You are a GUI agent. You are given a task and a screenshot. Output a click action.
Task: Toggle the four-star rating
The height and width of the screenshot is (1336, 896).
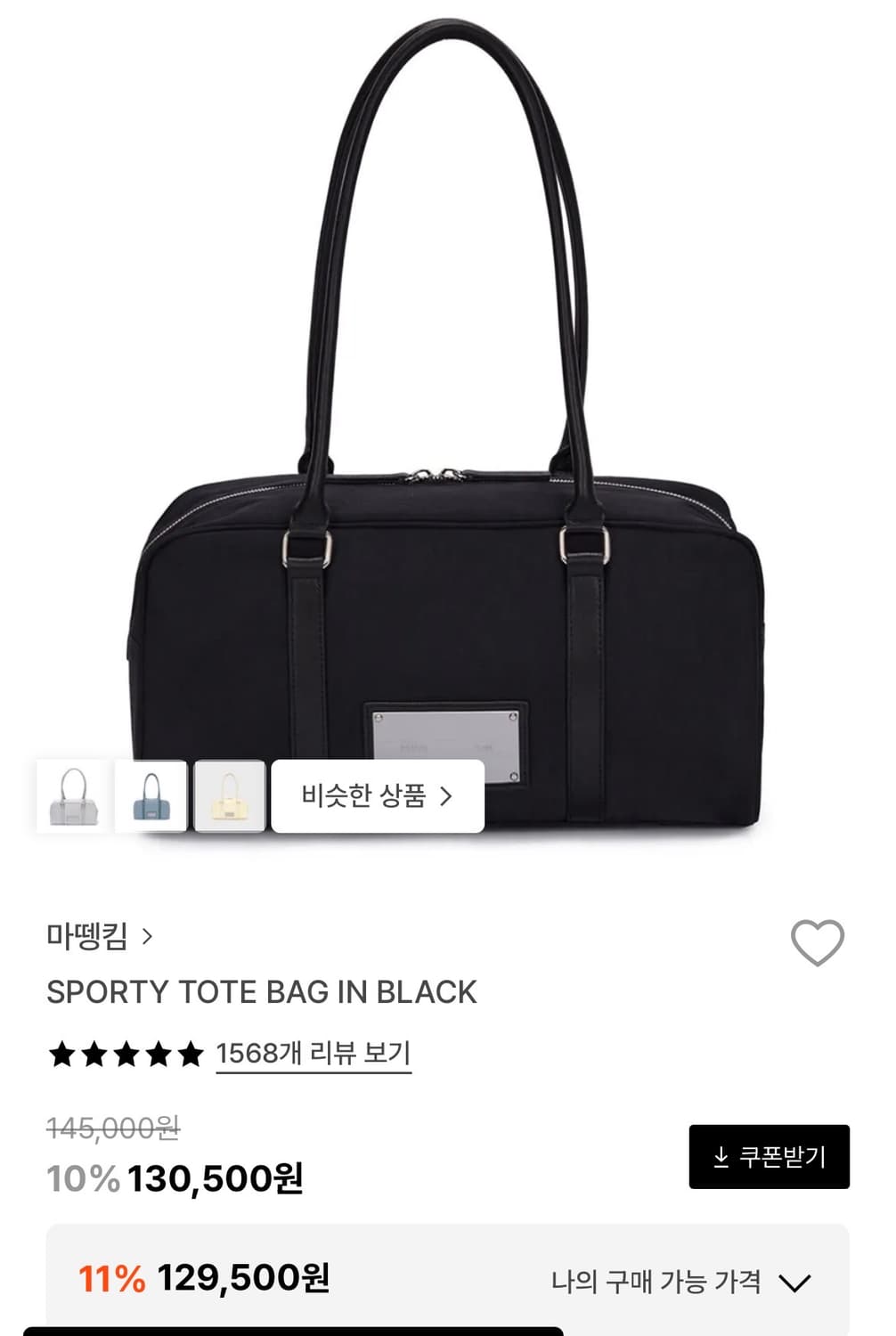click(158, 1055)
